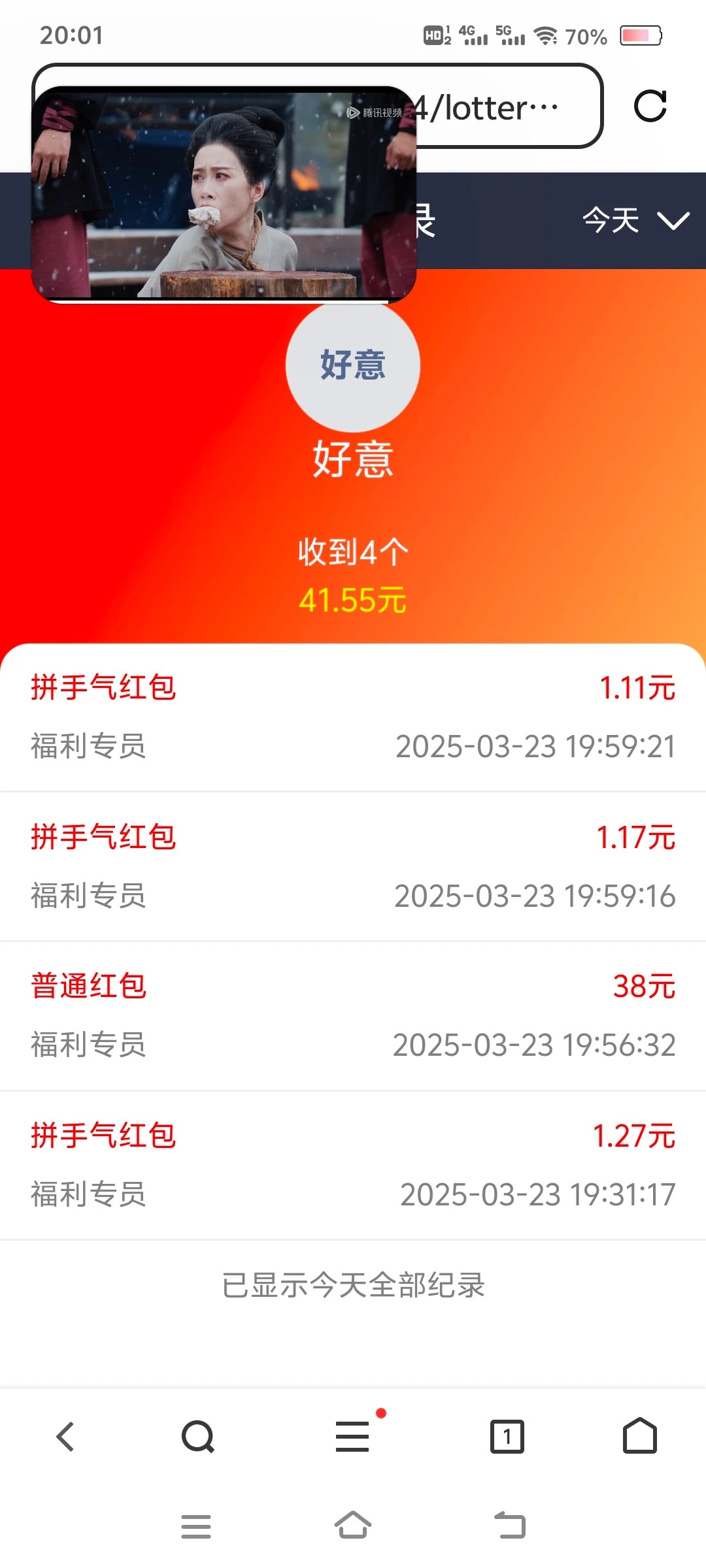Open the tab switcher showing 1
This screenshot has width=706, height=1568.
tap(507, 1436)
